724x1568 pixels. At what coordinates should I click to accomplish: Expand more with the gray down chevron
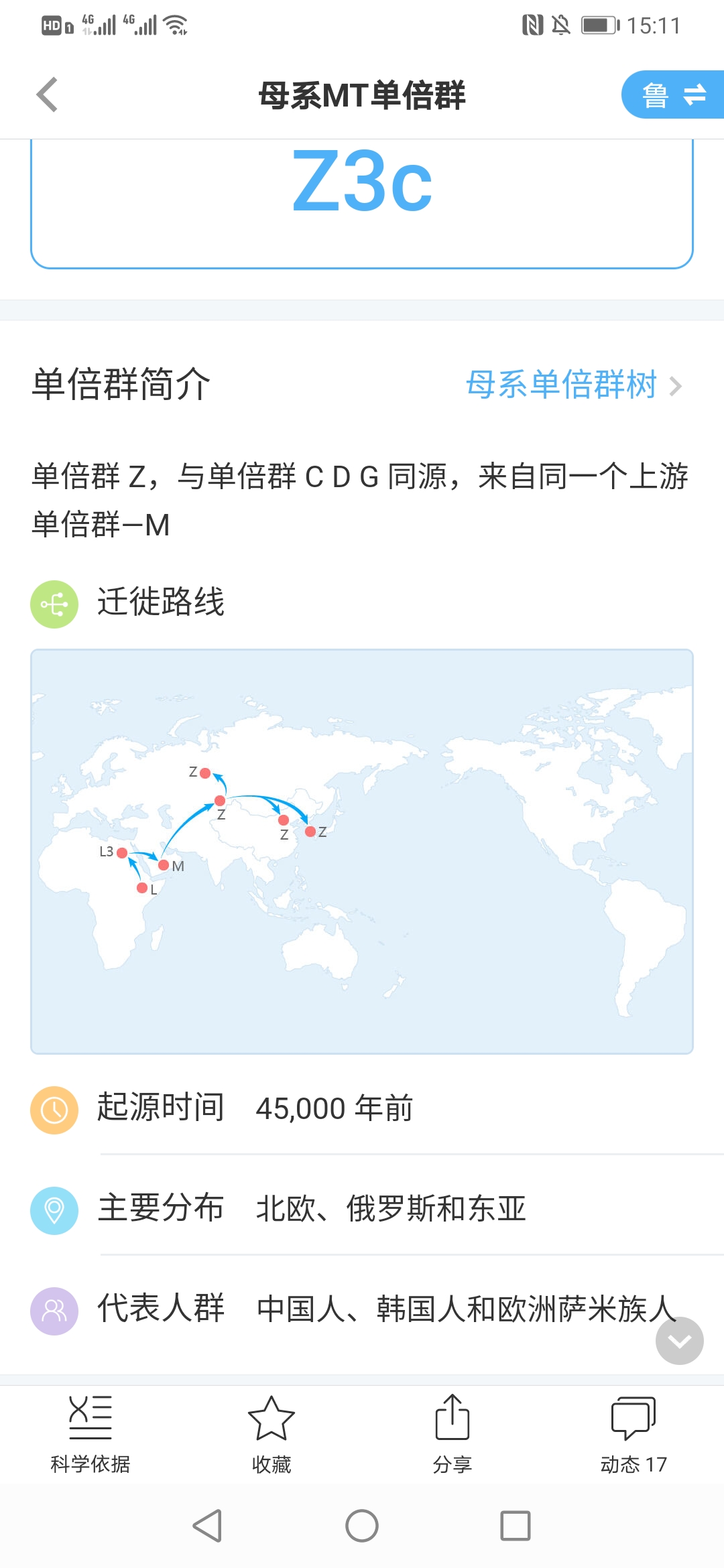[x=679, y=1340]
